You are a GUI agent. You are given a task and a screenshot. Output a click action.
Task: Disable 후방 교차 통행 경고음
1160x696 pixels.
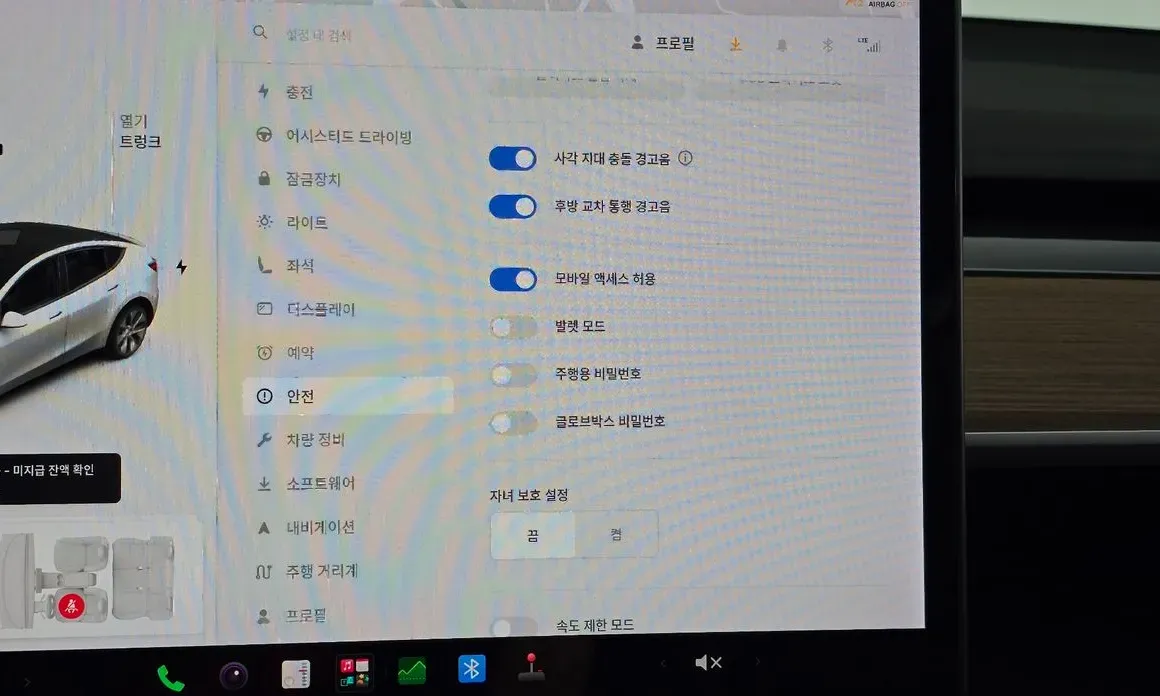pyautogui.click(x=513, y=206)
